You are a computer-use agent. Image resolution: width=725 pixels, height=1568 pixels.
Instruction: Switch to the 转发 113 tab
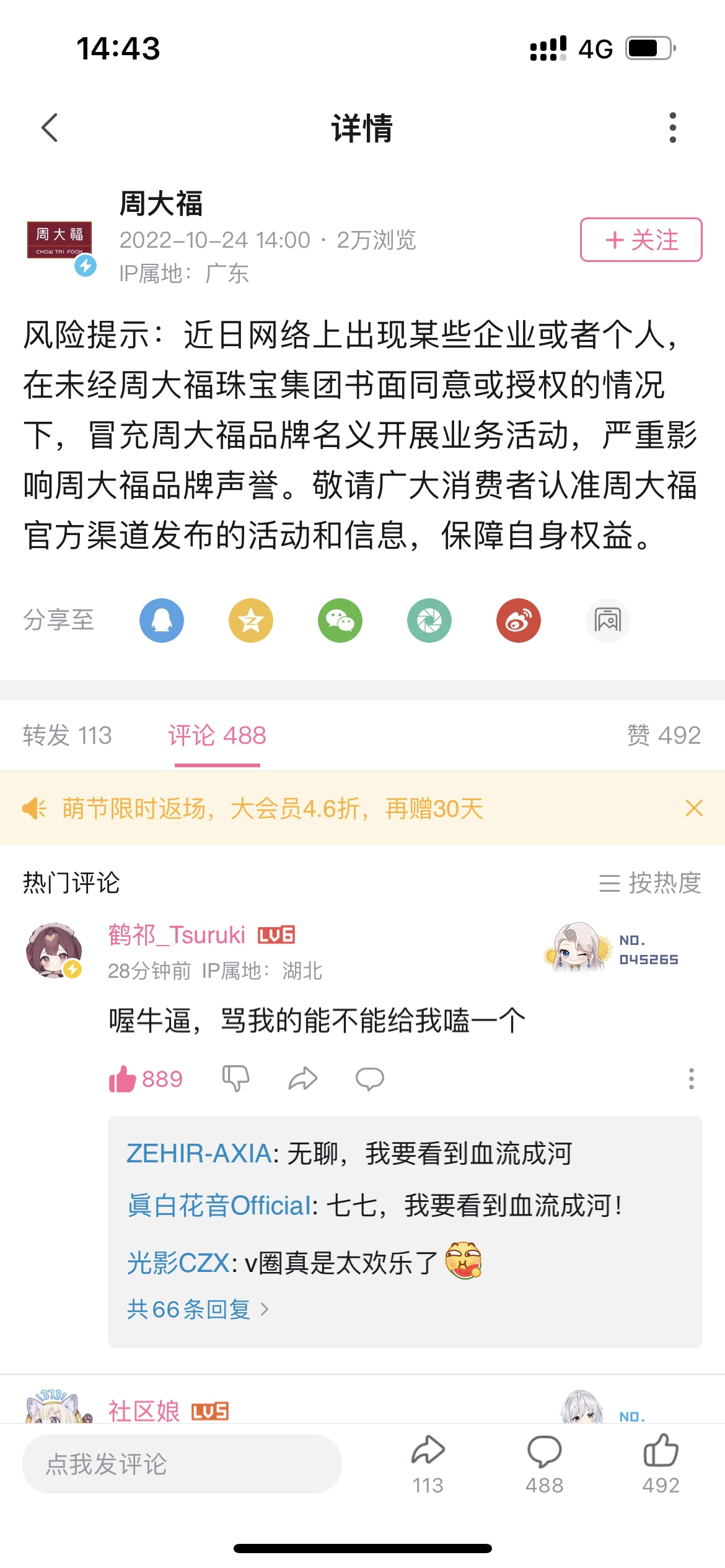(68, 736)
